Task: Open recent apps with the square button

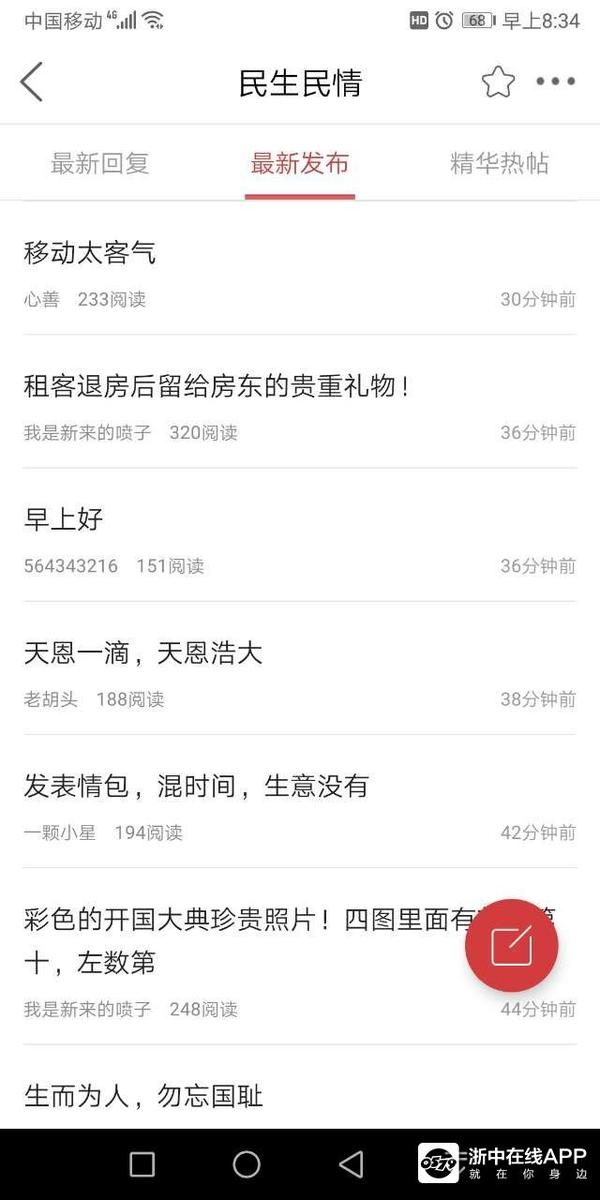Action: tap(143, 1164)
